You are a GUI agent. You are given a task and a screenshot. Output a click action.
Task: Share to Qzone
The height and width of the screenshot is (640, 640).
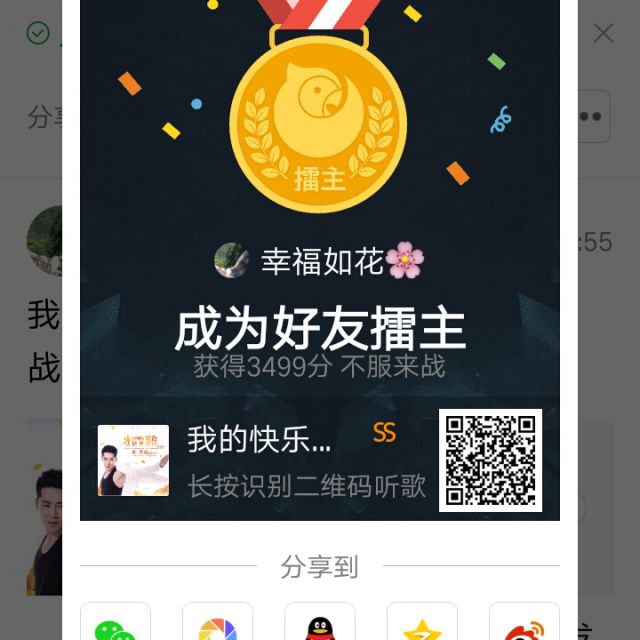422,624
